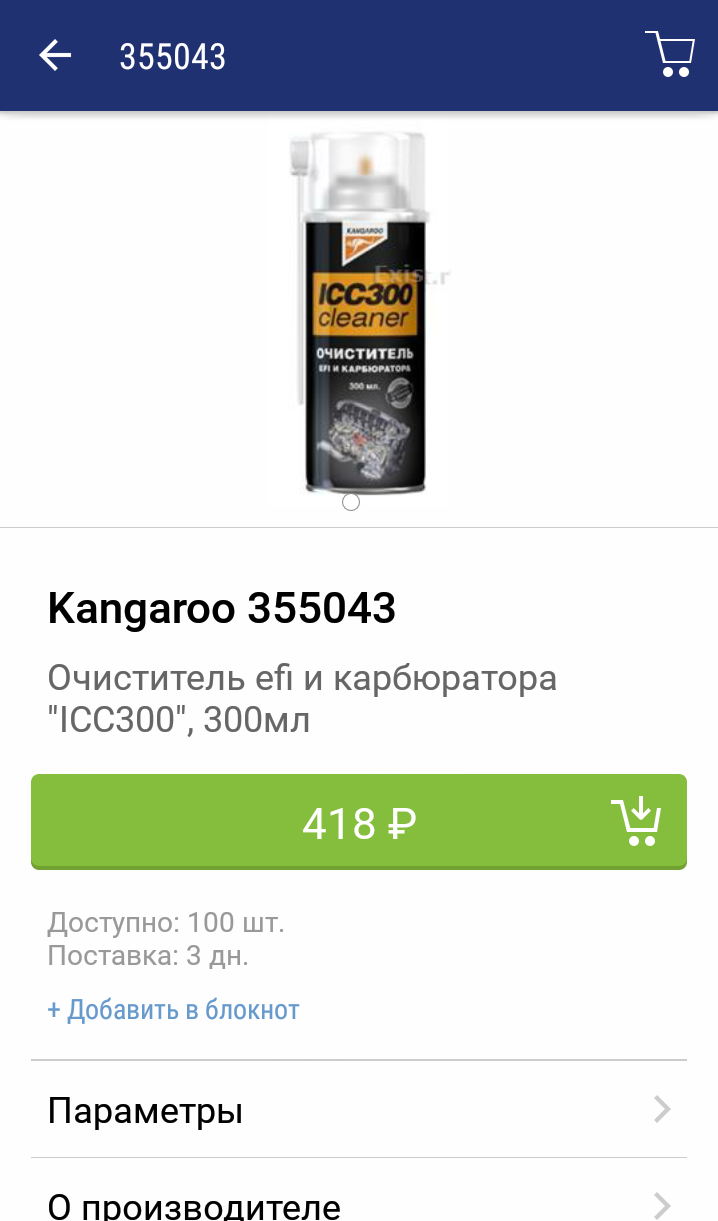718x1221 pixels.
Task: Open the ICC300 cleaner product image
Action: click(x=360, y=314)
